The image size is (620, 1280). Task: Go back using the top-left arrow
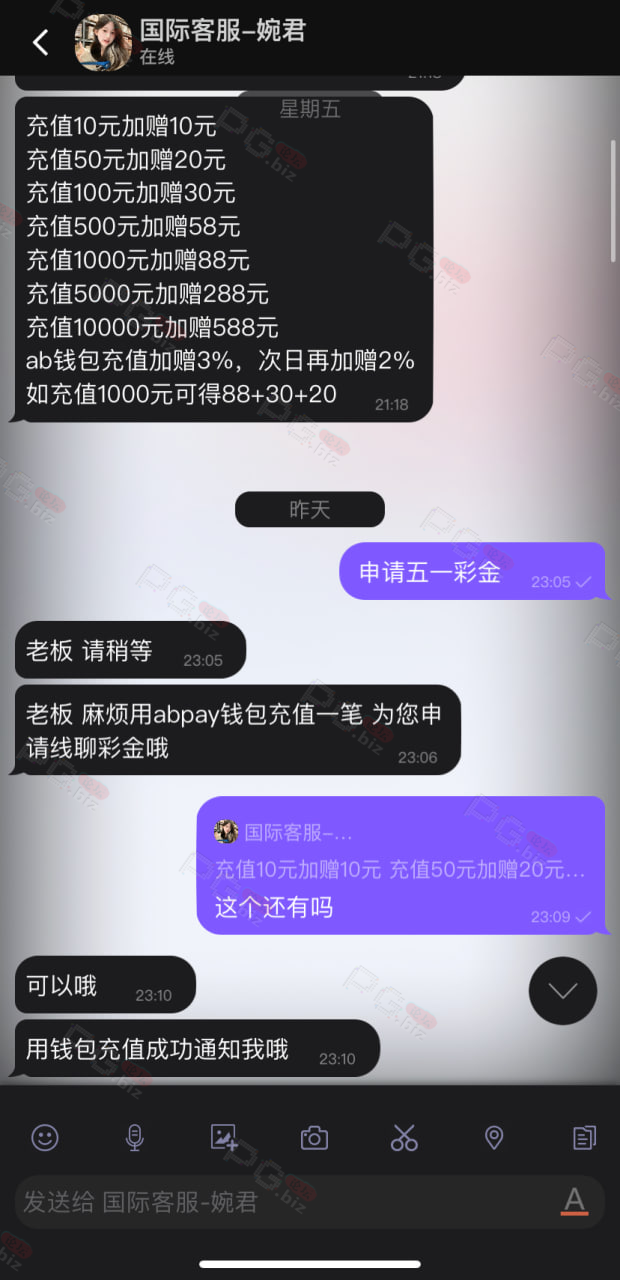(41, 42)
